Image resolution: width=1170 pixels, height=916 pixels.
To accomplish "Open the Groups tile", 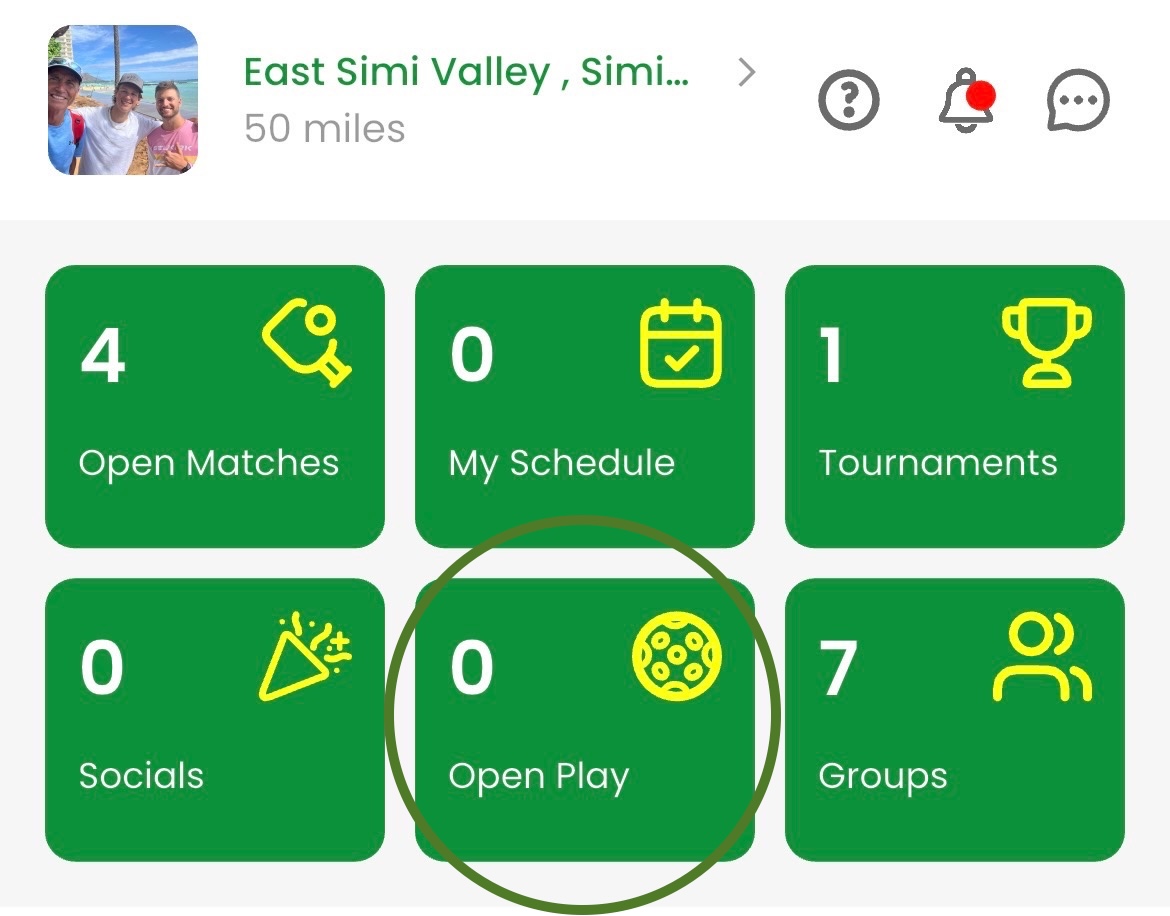I will 954,719.
